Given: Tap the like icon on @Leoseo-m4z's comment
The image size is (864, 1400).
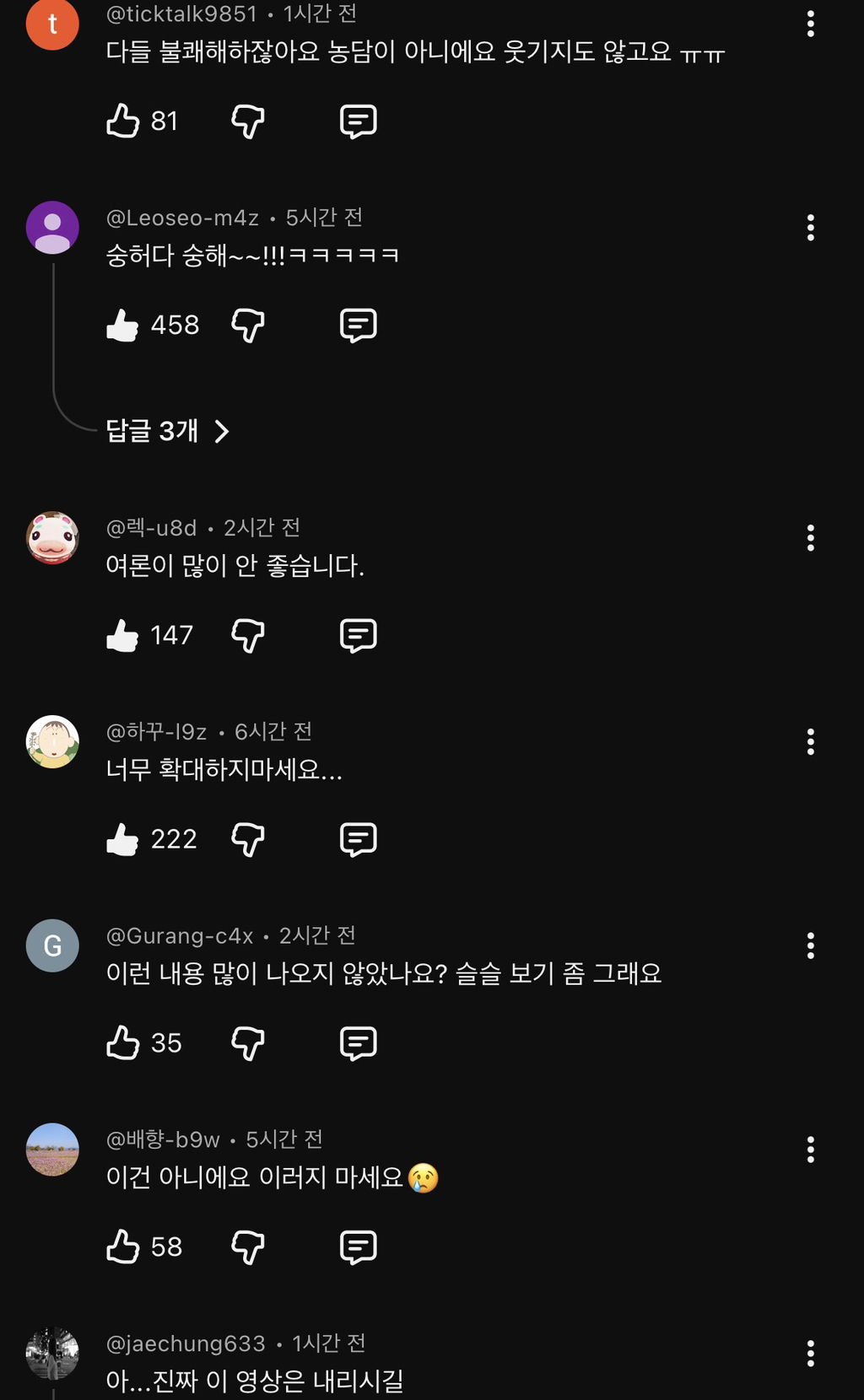Looking at the screenshot, I should coord(122,326).
